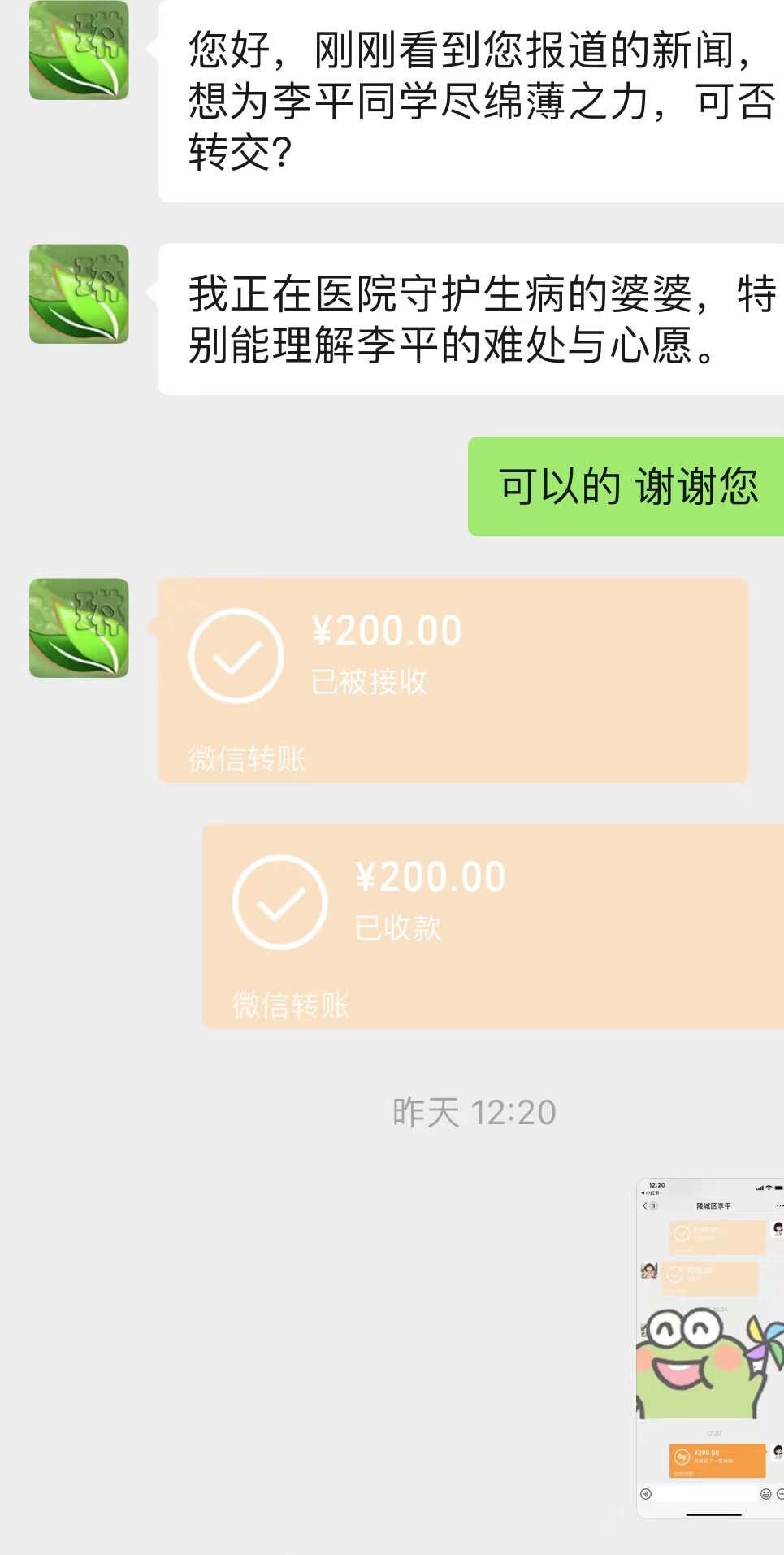The height and width of the screenshot is (1555, 784).
Task: Open the ¥200.00 transfer marked 已收款
Action: pyautogui.click(x=492, y=926)
